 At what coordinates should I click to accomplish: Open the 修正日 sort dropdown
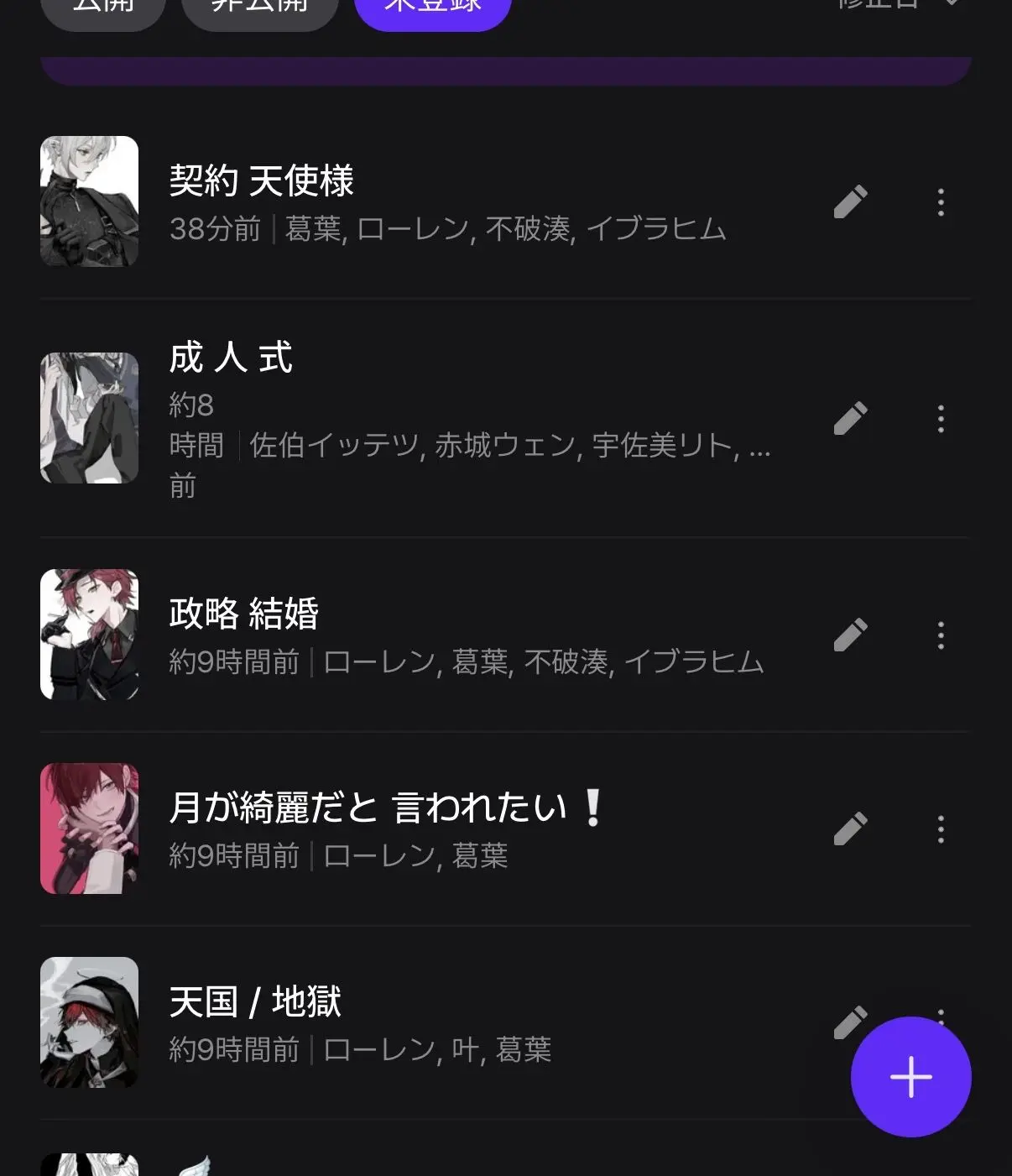(898, 5)
